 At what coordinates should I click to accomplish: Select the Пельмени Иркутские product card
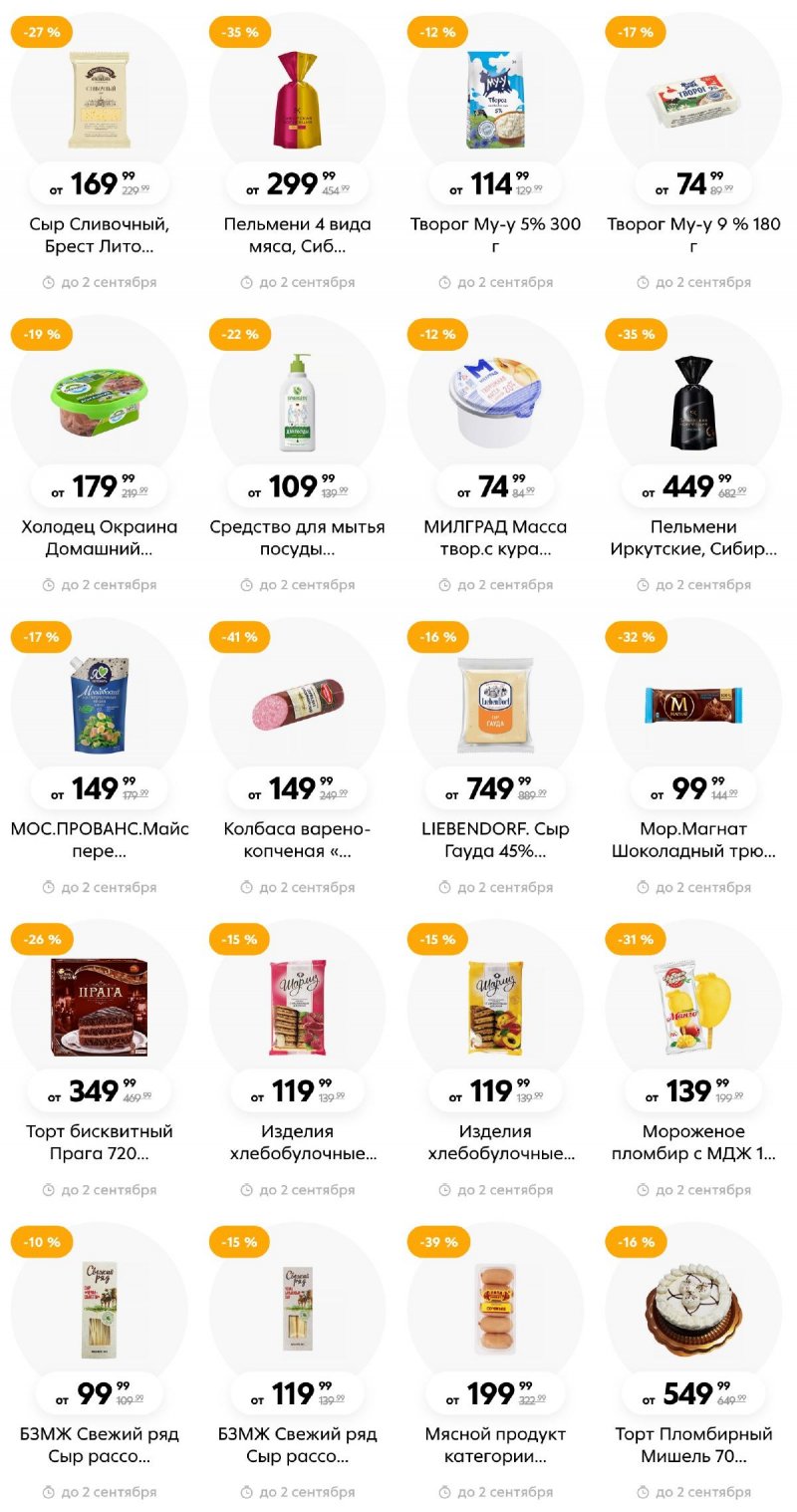[x=693, y=403]
